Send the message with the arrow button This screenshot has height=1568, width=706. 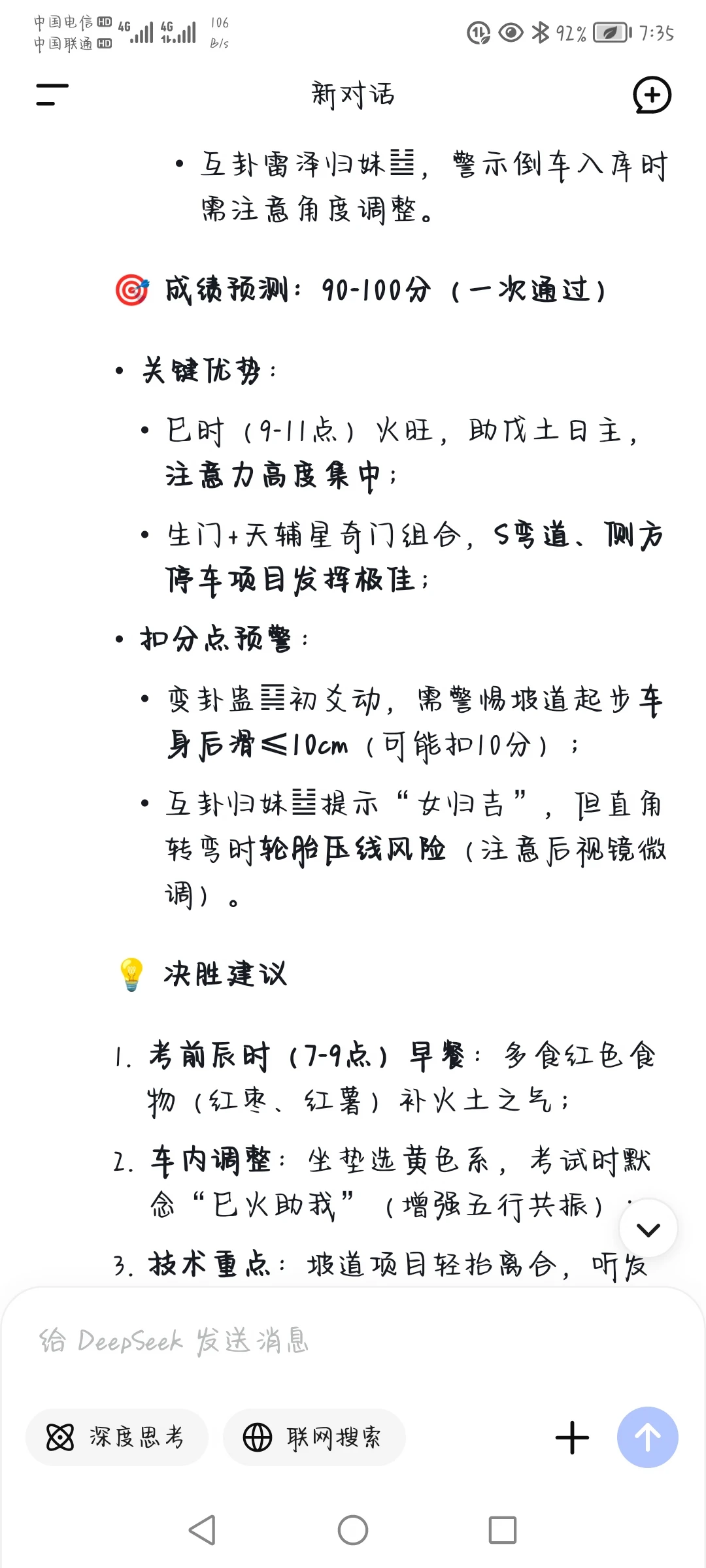point(648,1437)
